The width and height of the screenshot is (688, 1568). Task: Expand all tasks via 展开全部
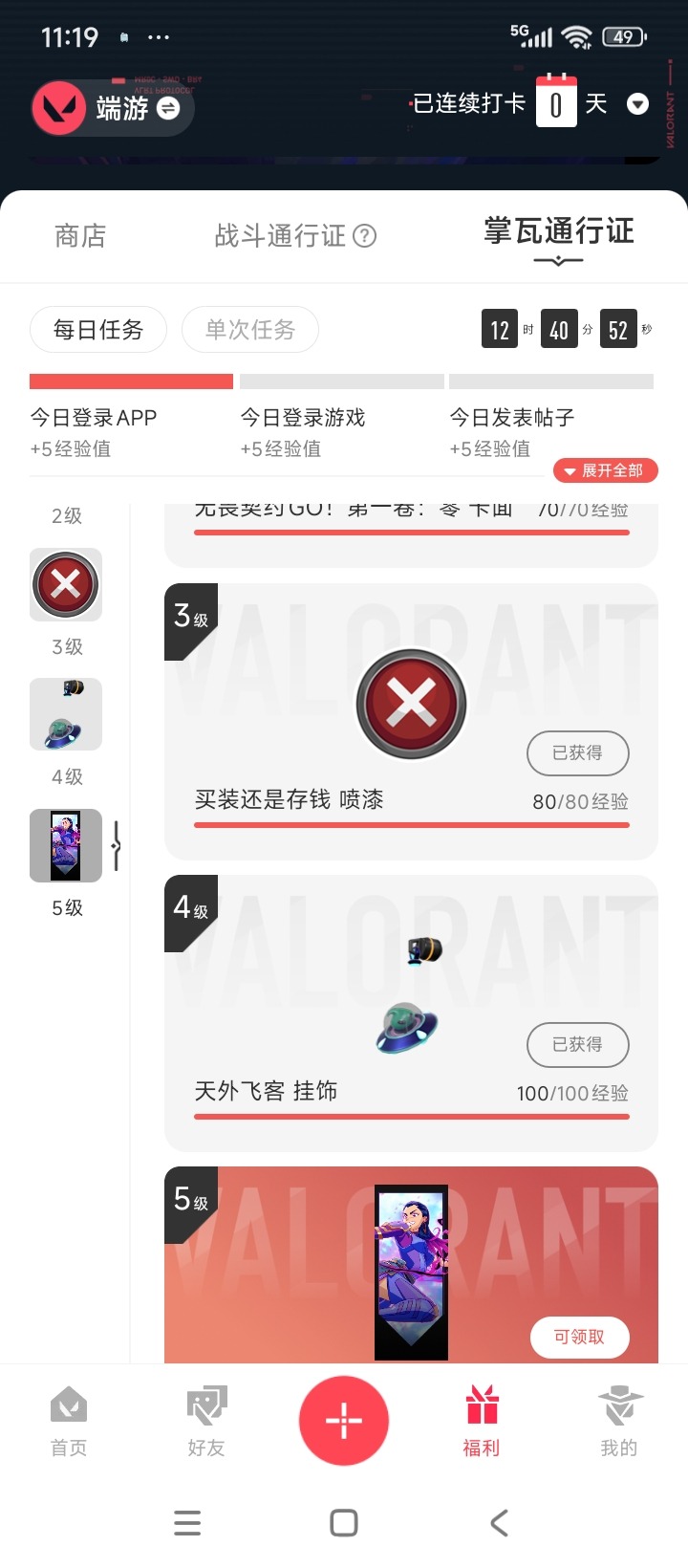[606, 470]
